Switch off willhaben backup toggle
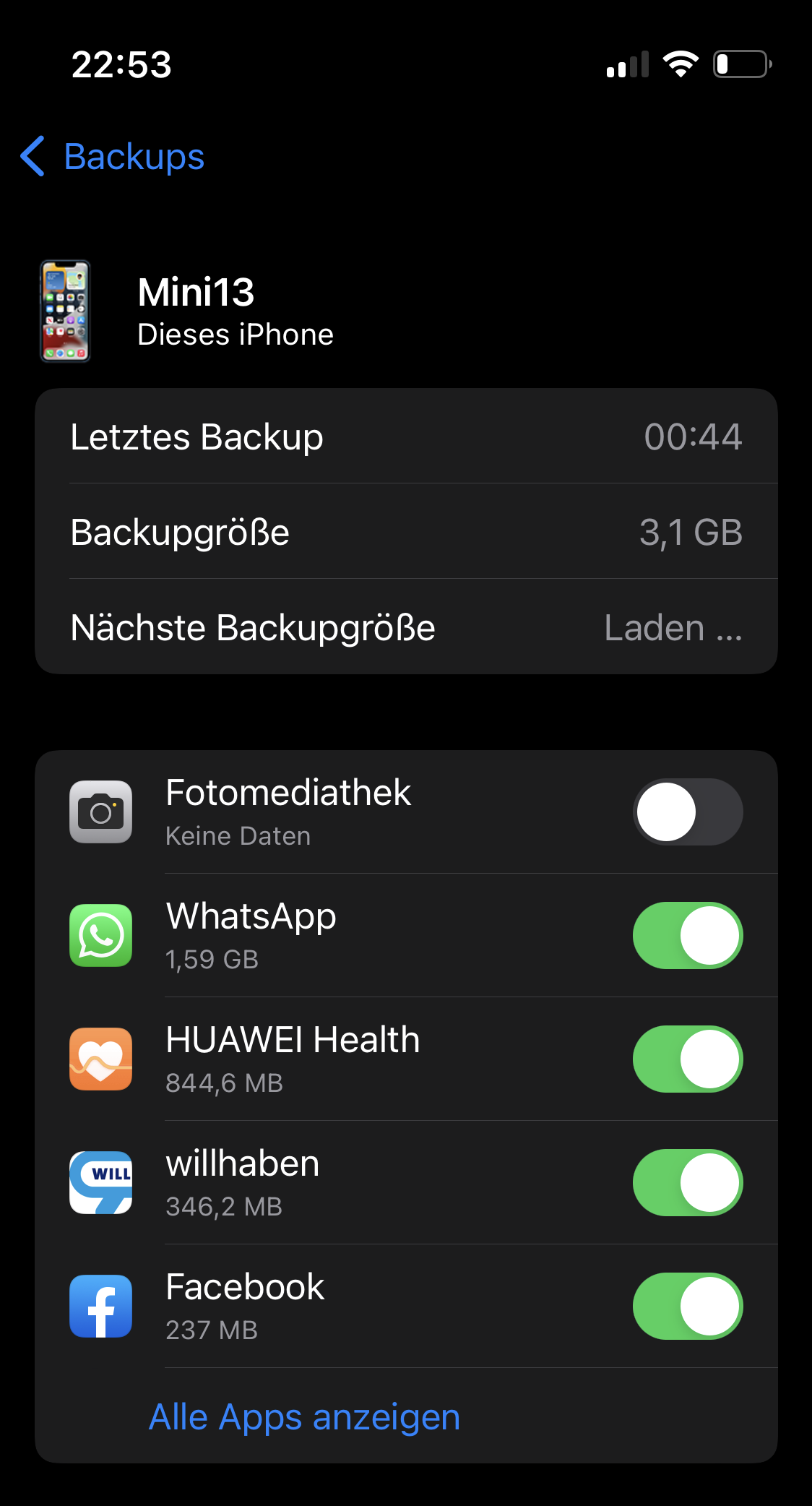Screen dimensions: 812x1506 (688, 1182)
